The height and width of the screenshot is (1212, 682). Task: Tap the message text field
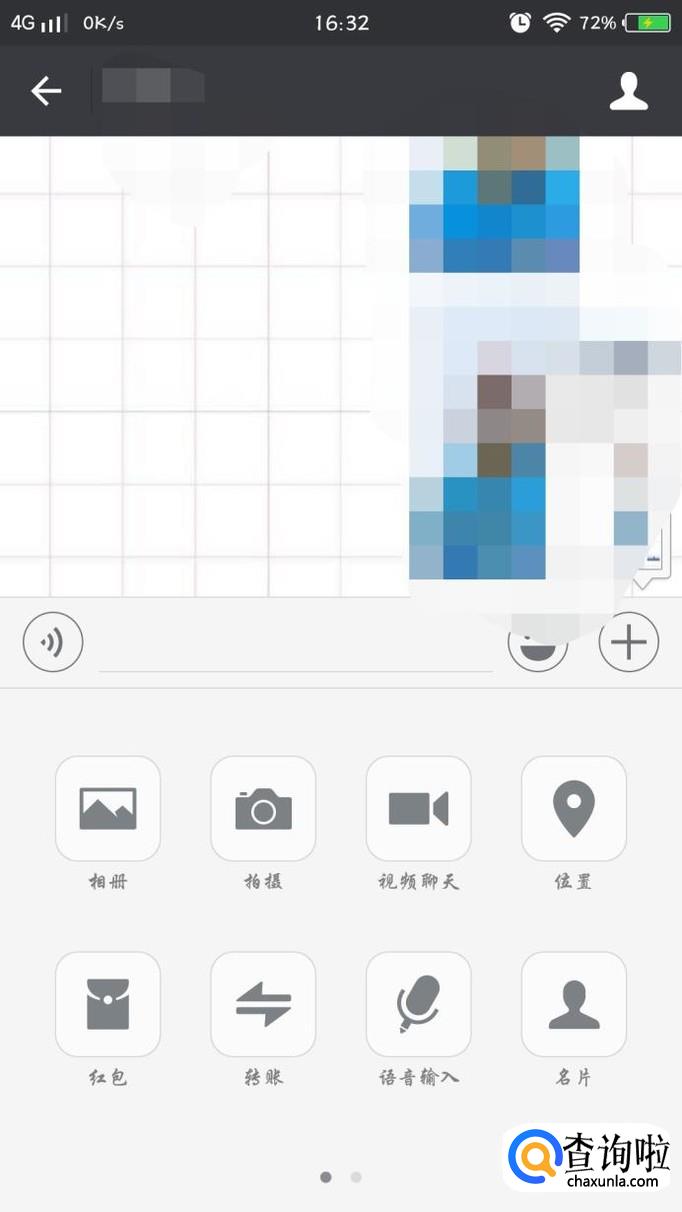pos(295,645)
